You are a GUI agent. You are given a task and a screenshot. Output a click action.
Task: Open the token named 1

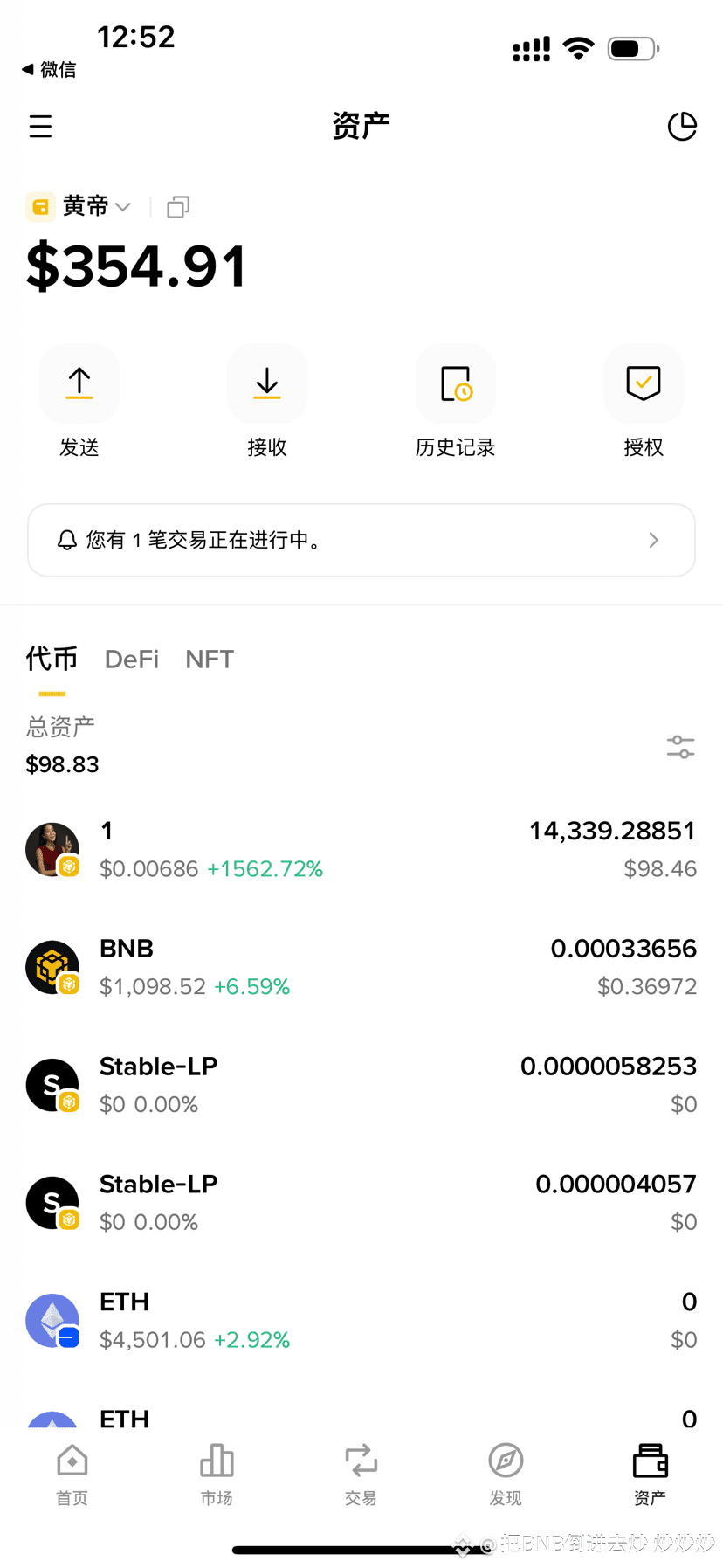(x=361, y=849)
